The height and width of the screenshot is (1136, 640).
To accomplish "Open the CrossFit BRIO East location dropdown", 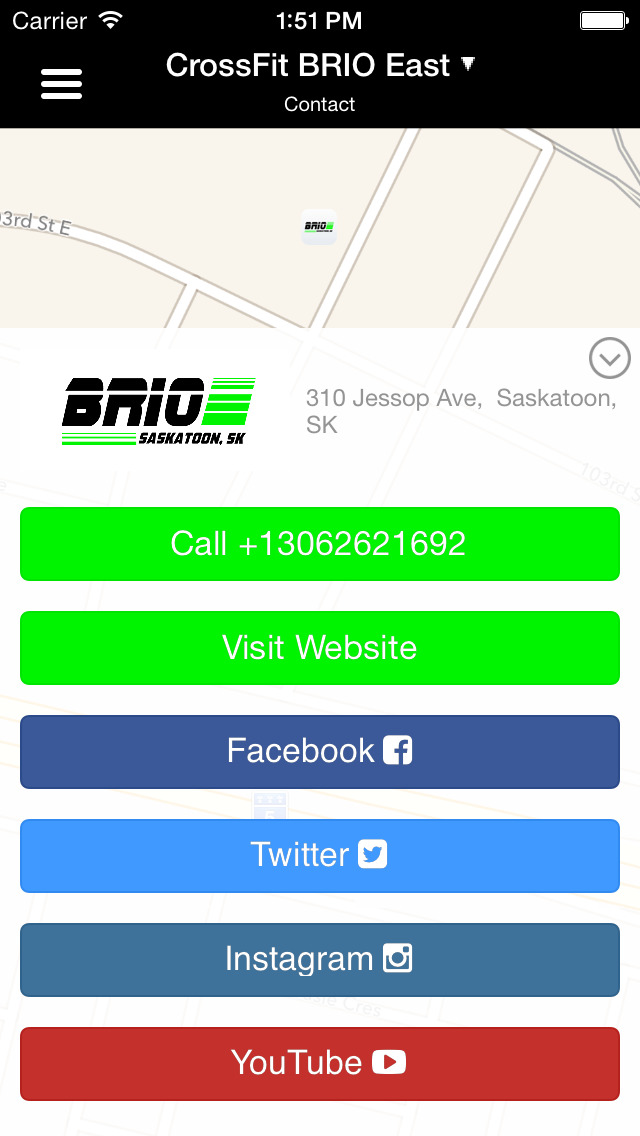I will coord(320,66).
